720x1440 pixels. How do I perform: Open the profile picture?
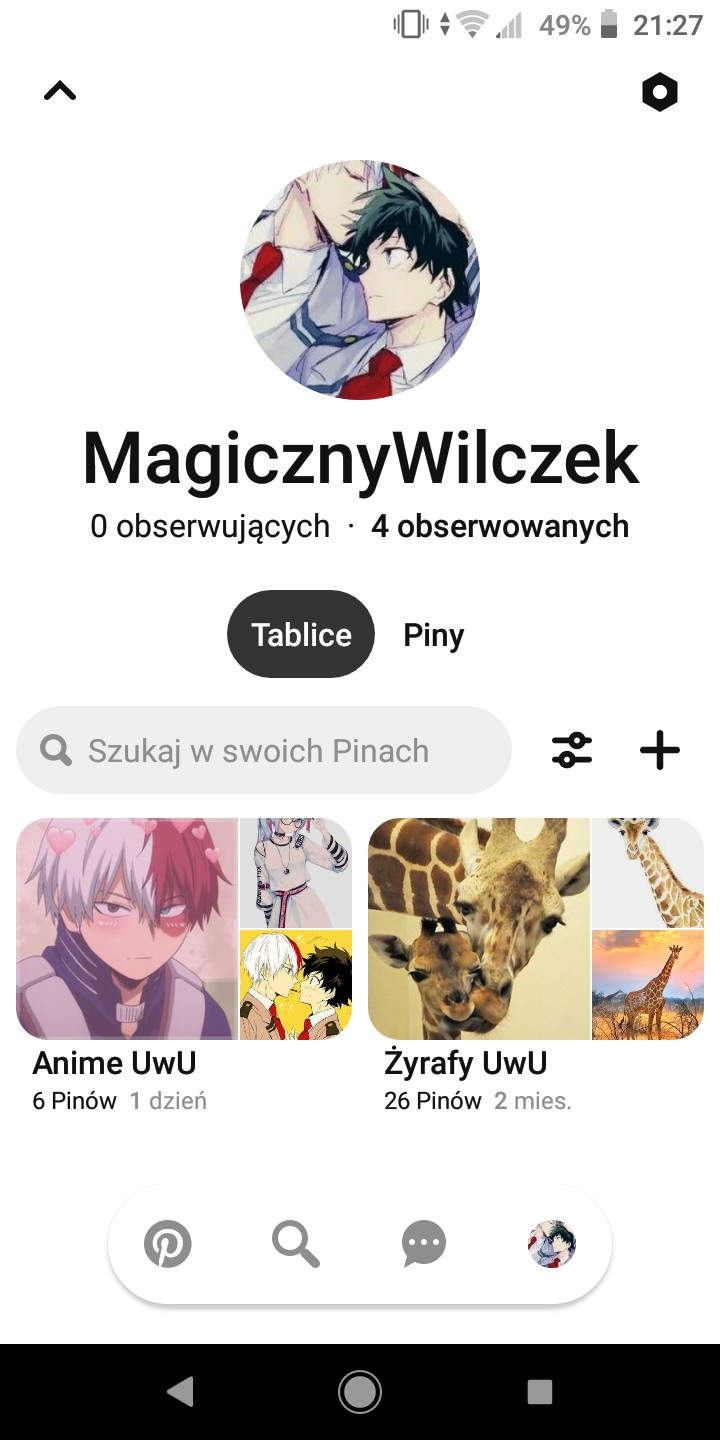pyautogui.click(x=360, y=280)
